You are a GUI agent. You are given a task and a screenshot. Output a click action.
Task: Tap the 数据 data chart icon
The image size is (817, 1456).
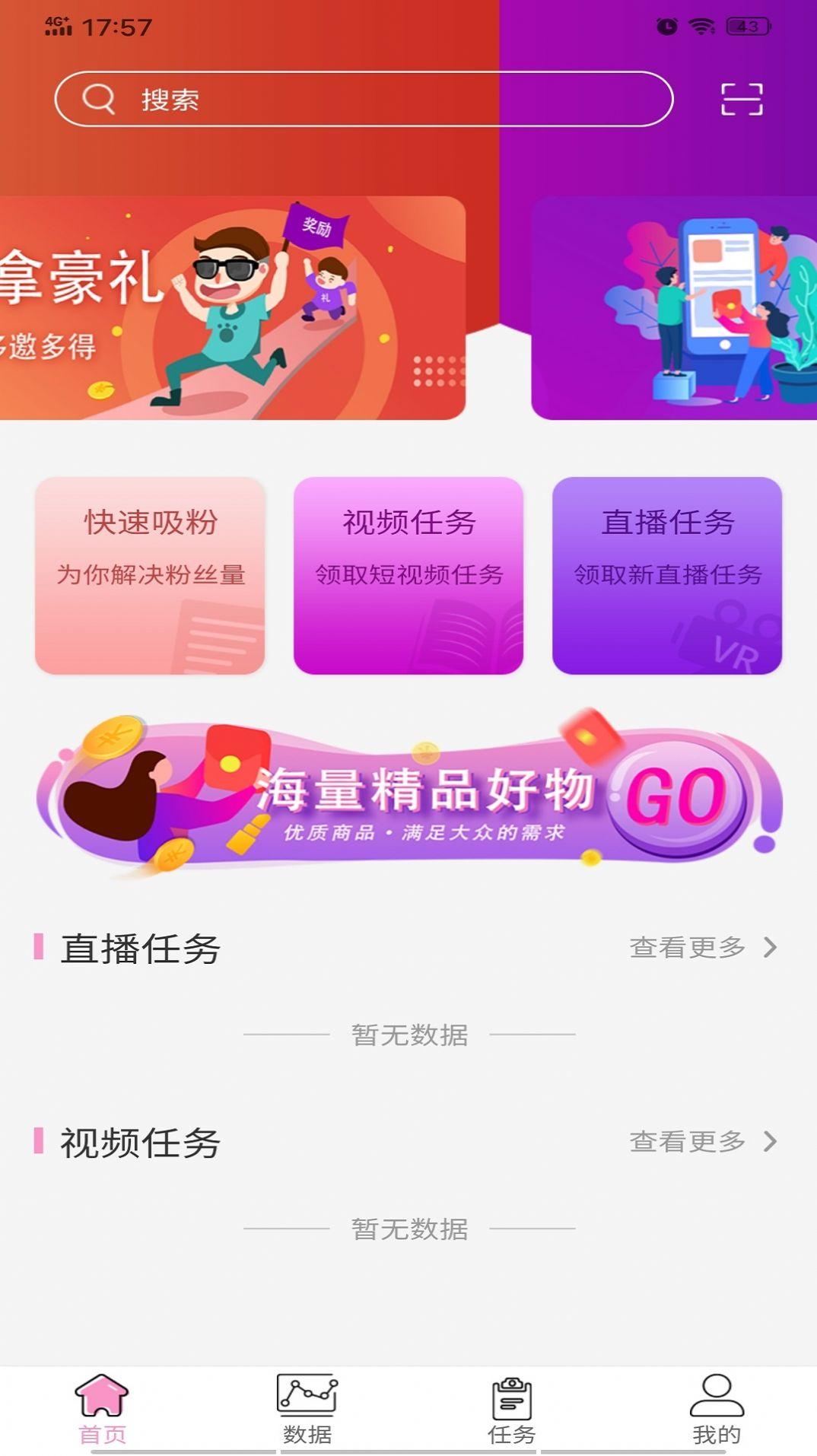click(x=306, y=1408)
